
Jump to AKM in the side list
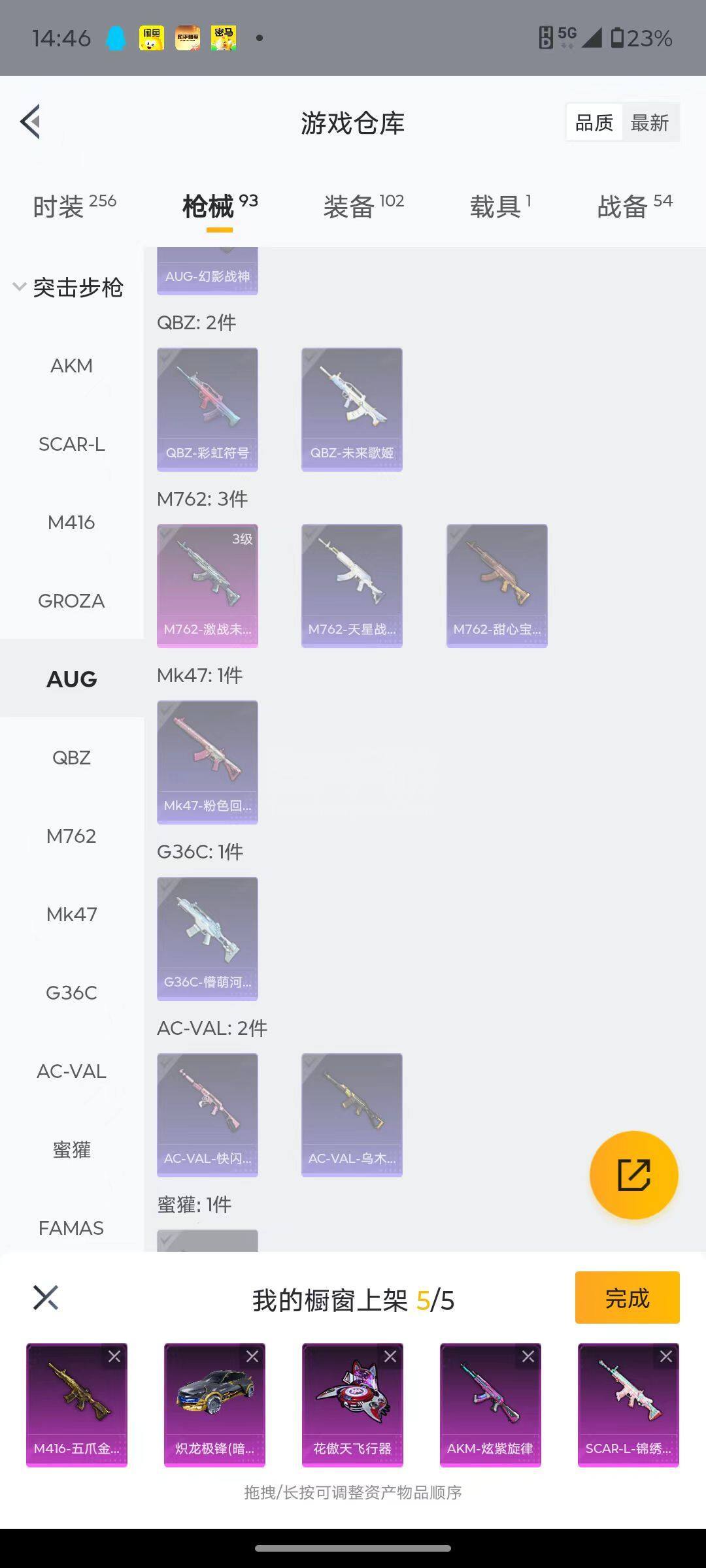coord(71,365)
